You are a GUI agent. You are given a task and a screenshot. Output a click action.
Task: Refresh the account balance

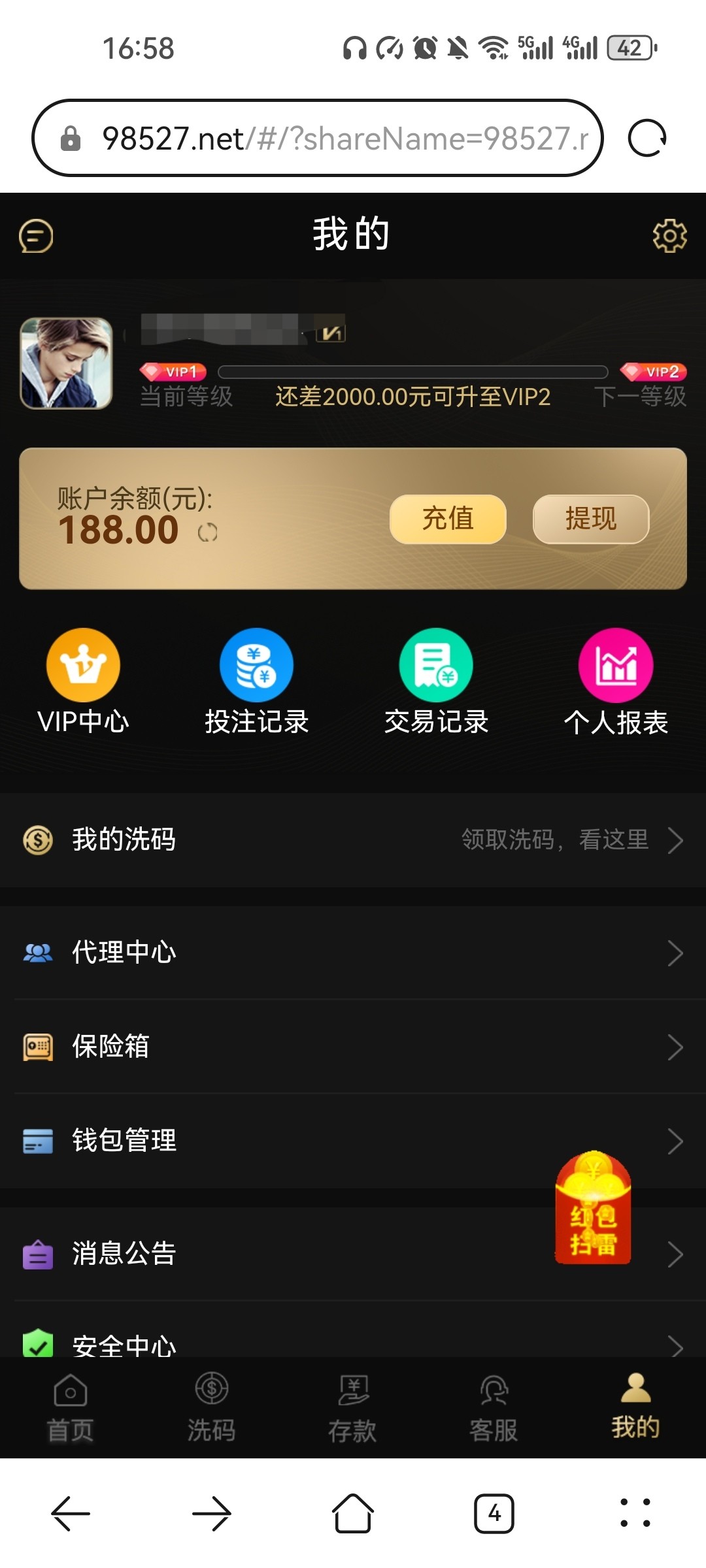(208, 532)
